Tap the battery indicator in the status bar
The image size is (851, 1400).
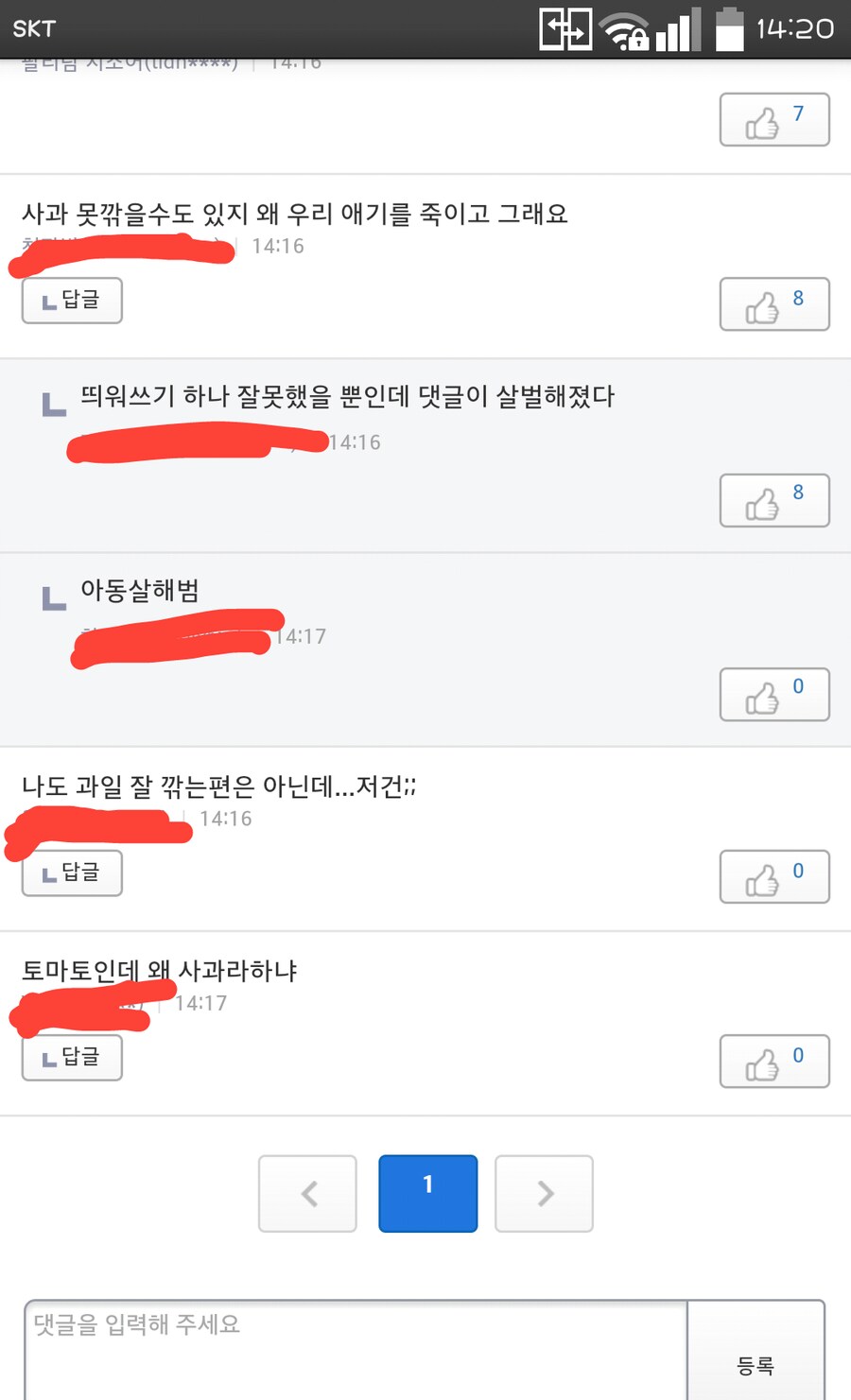[x=731, y=28]
